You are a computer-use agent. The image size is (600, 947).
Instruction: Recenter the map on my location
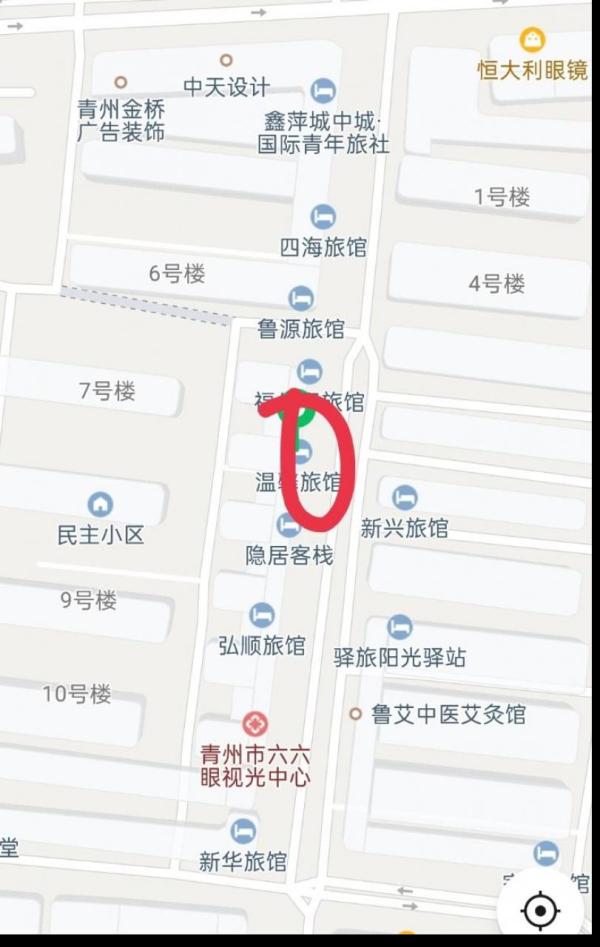coord(541,910)
